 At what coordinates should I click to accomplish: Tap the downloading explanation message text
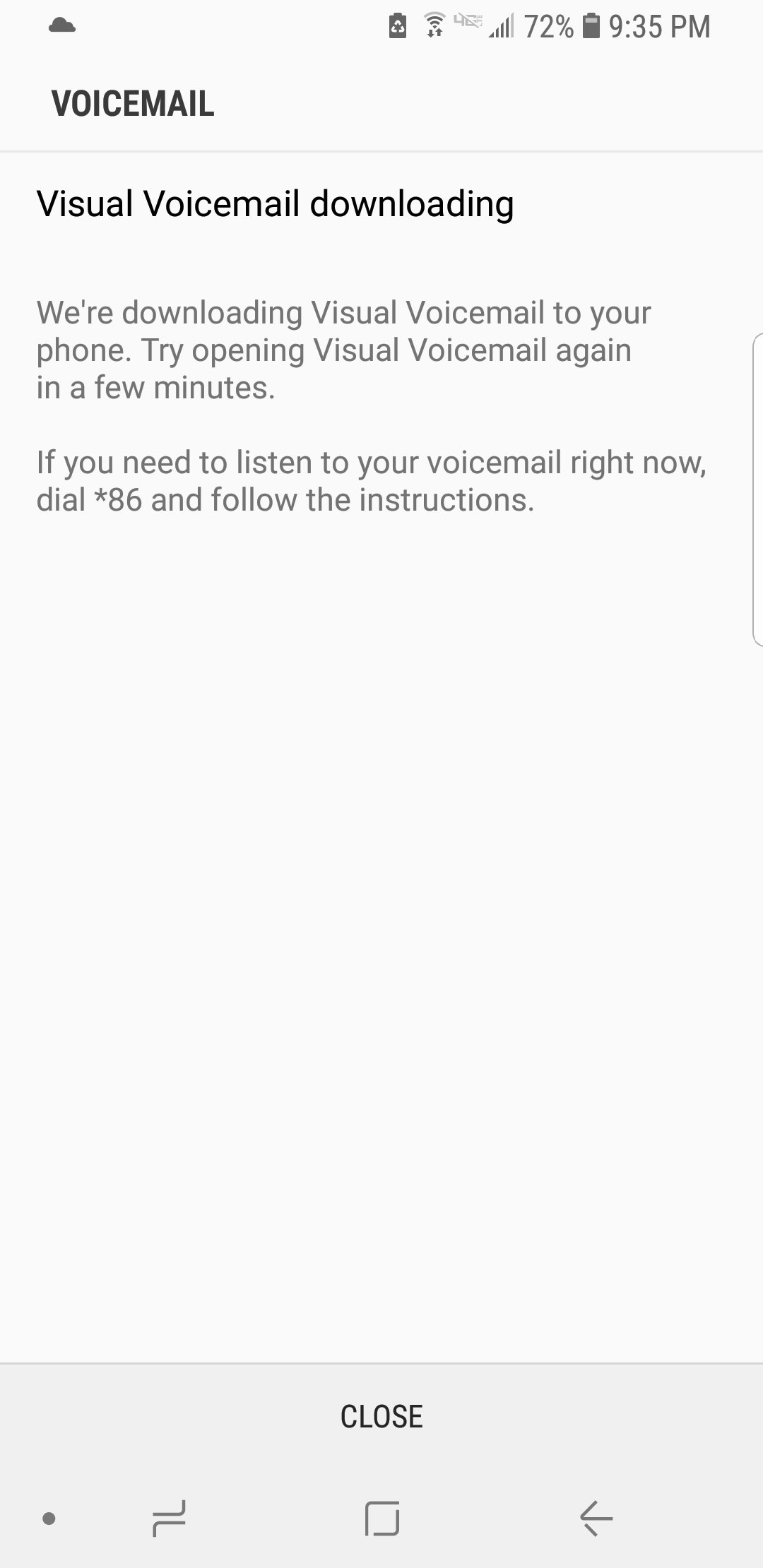(x=345, y=349)
